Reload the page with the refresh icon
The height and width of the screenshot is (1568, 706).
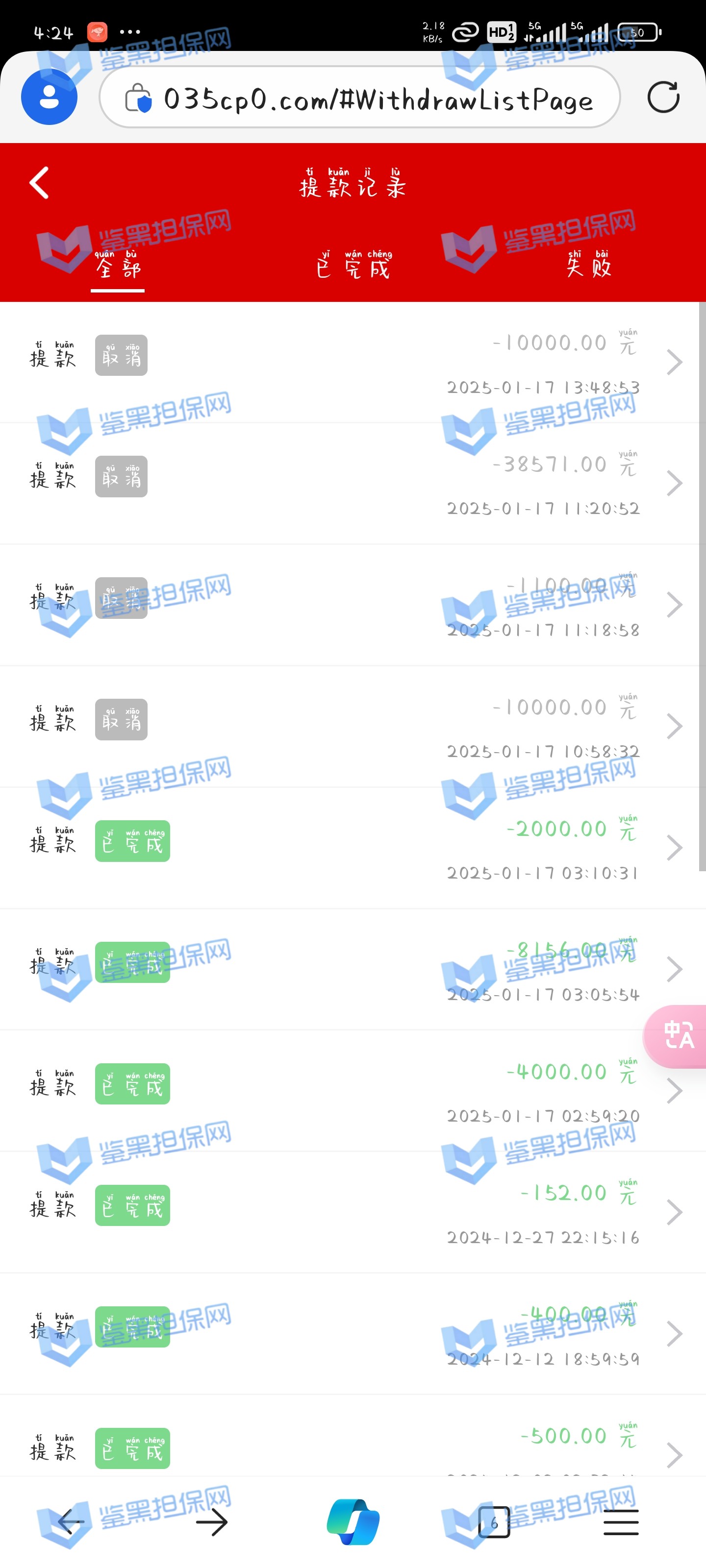coord(663,98)
